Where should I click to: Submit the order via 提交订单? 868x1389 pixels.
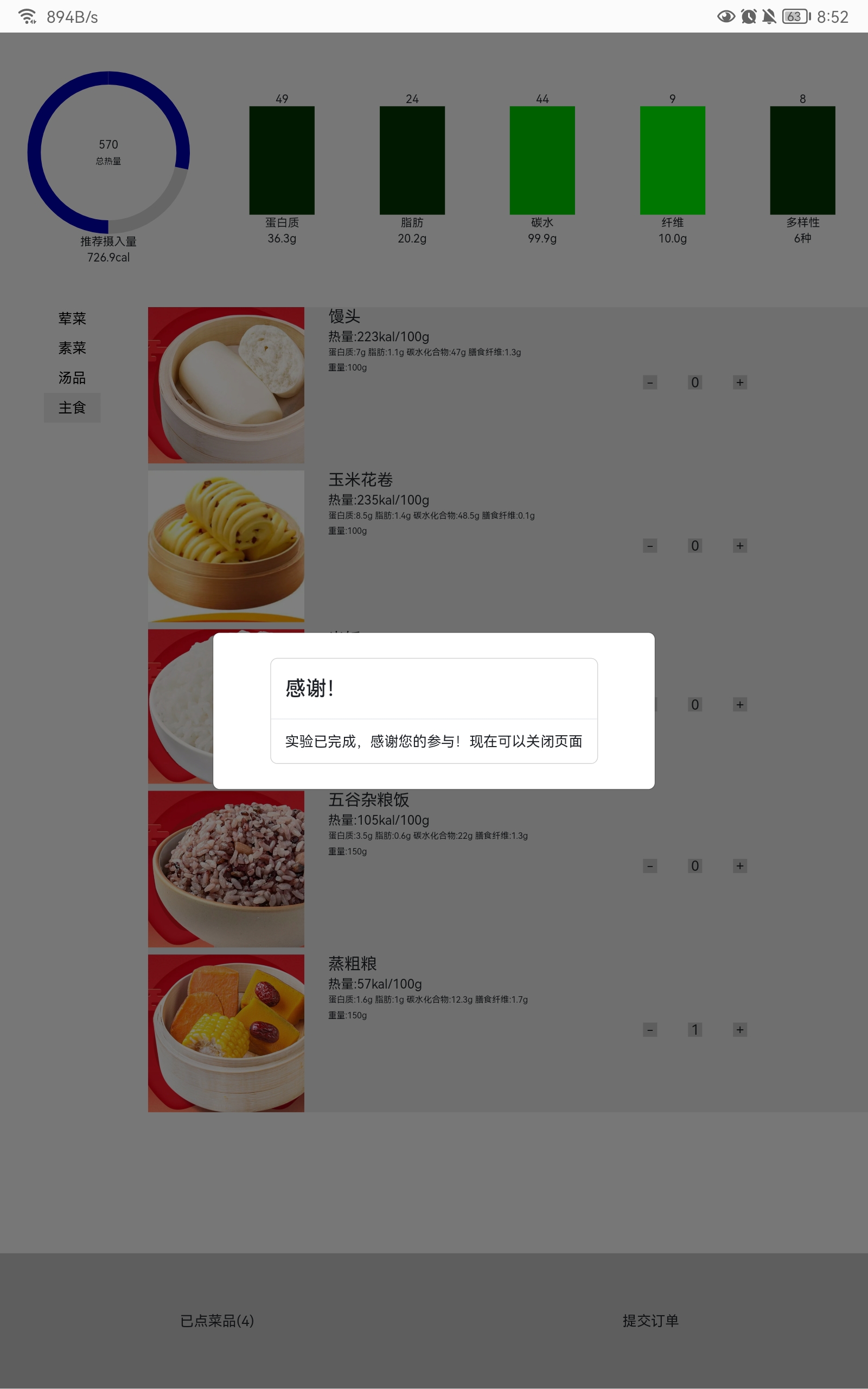coord(650,1321)
